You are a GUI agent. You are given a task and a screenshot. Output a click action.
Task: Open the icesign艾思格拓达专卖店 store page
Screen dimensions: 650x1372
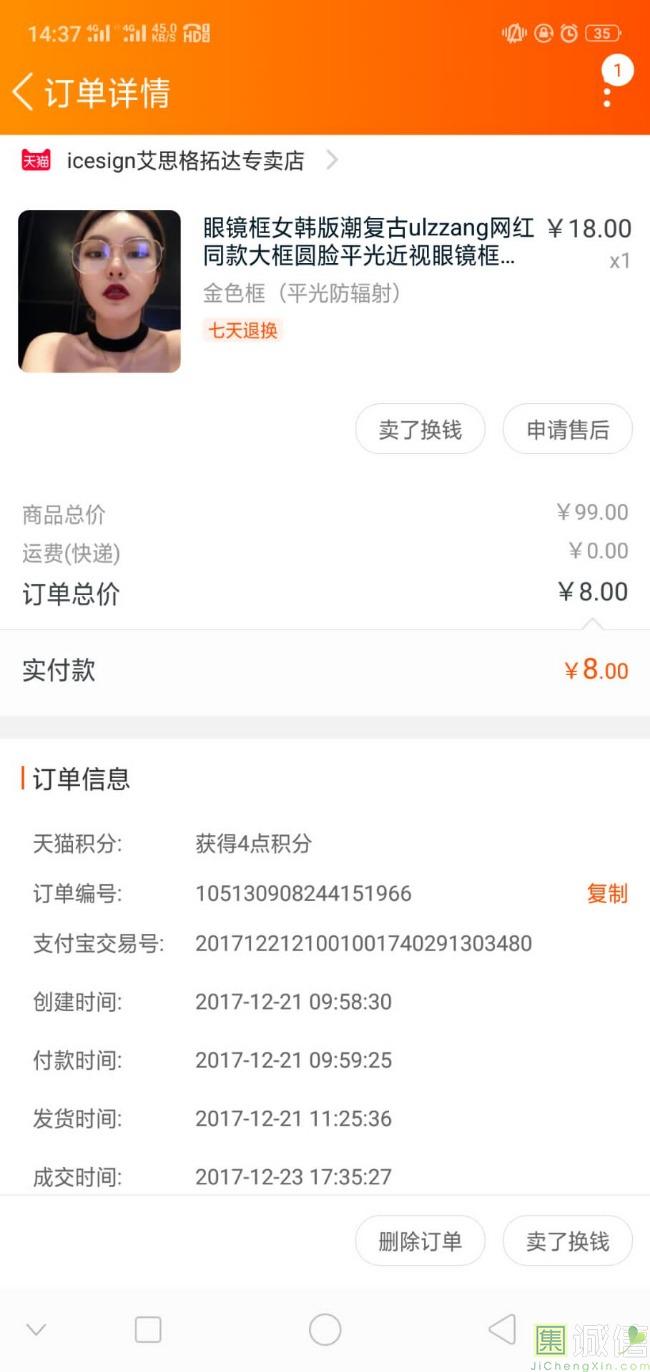(185, 160)
